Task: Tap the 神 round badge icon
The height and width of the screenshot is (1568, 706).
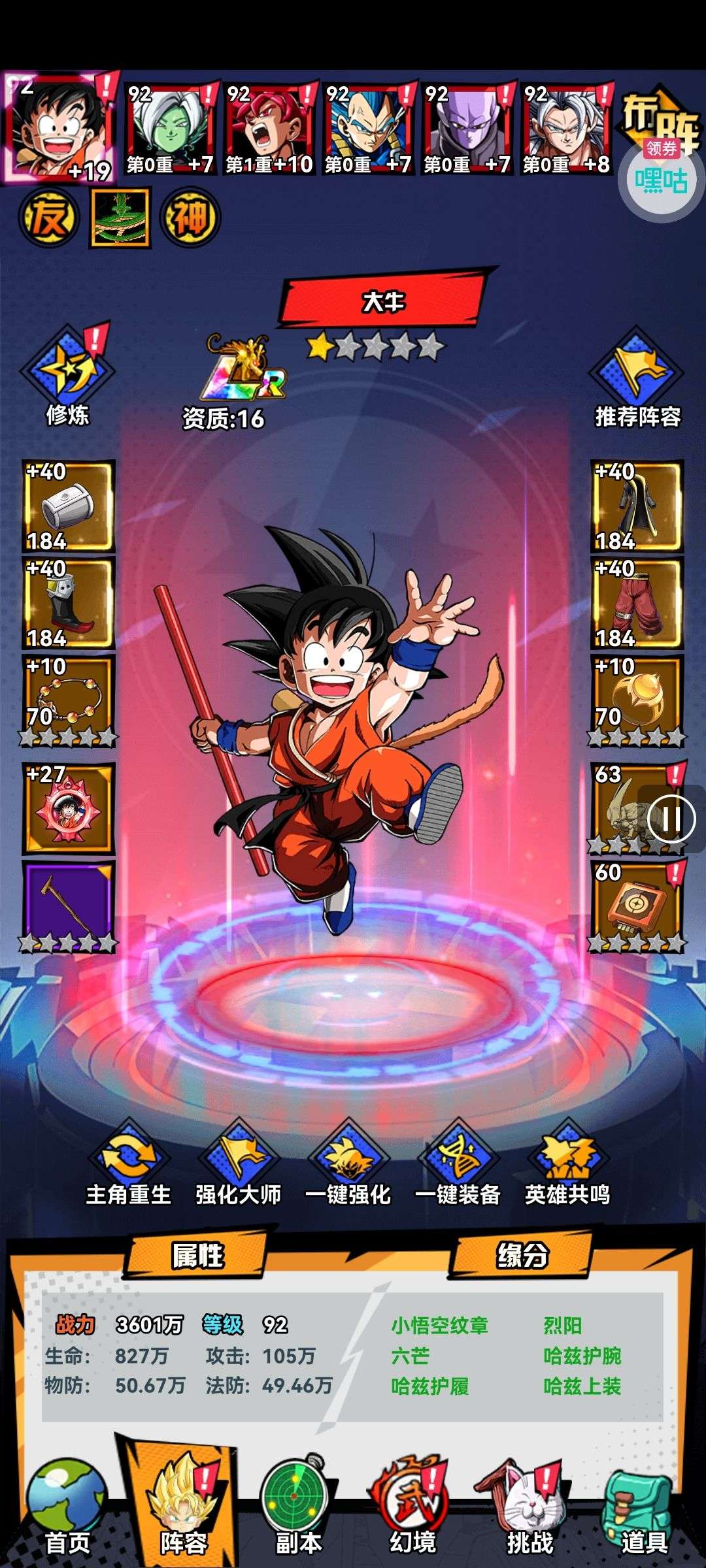Action: (190, 218)
